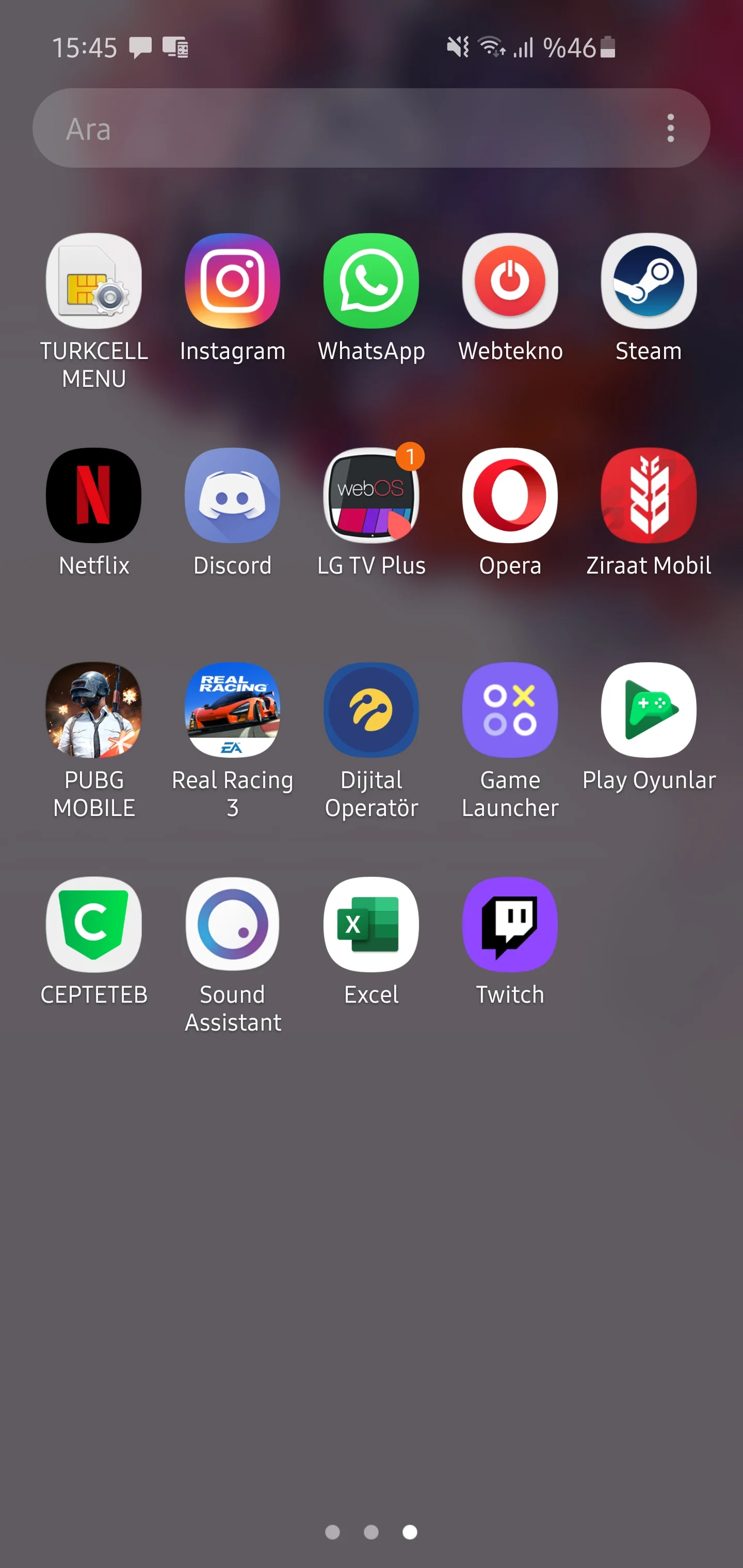Open Discord
Image resolution: width=743 pixels, height=1568 pixels.
click(232, 496)
